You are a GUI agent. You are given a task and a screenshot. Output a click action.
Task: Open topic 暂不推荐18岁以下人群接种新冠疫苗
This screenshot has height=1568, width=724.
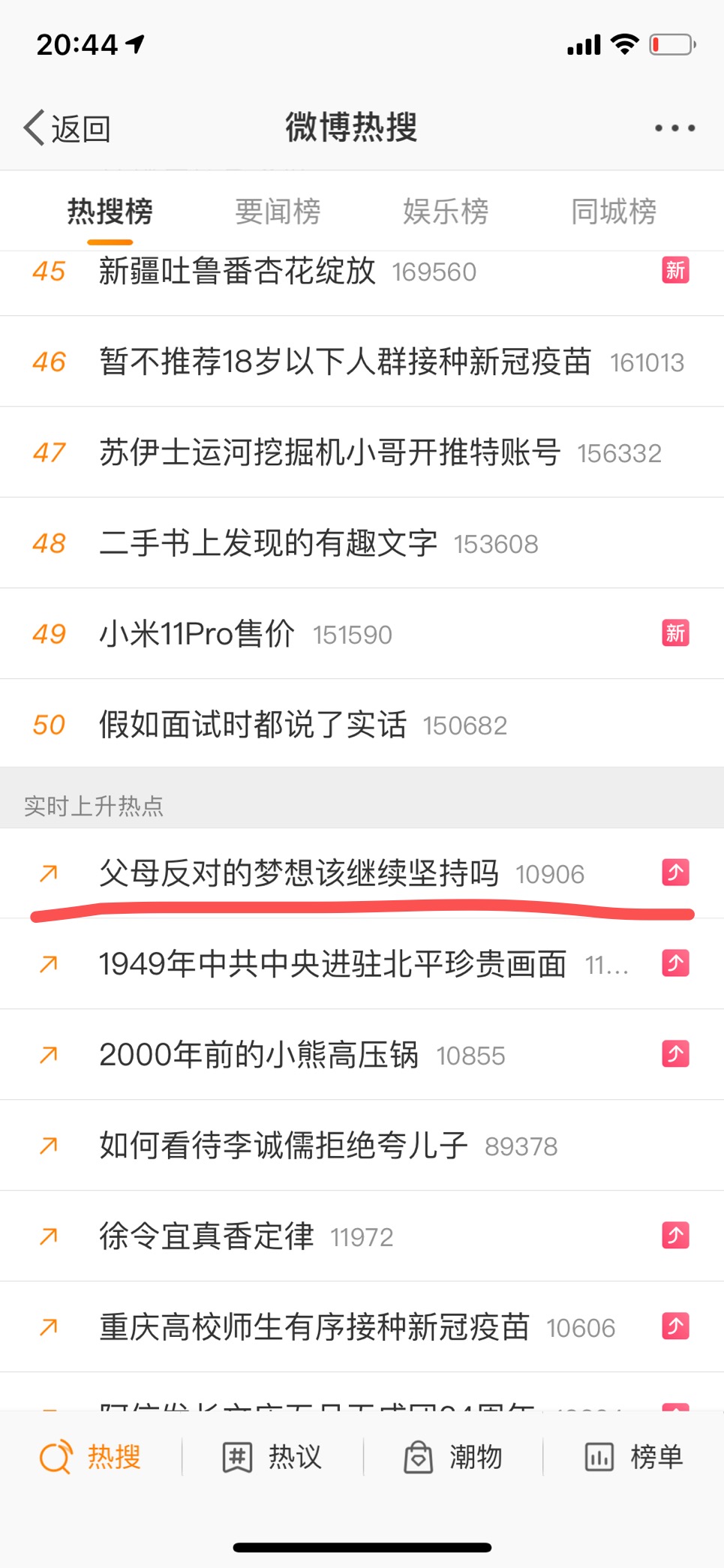tap(345, 362)
